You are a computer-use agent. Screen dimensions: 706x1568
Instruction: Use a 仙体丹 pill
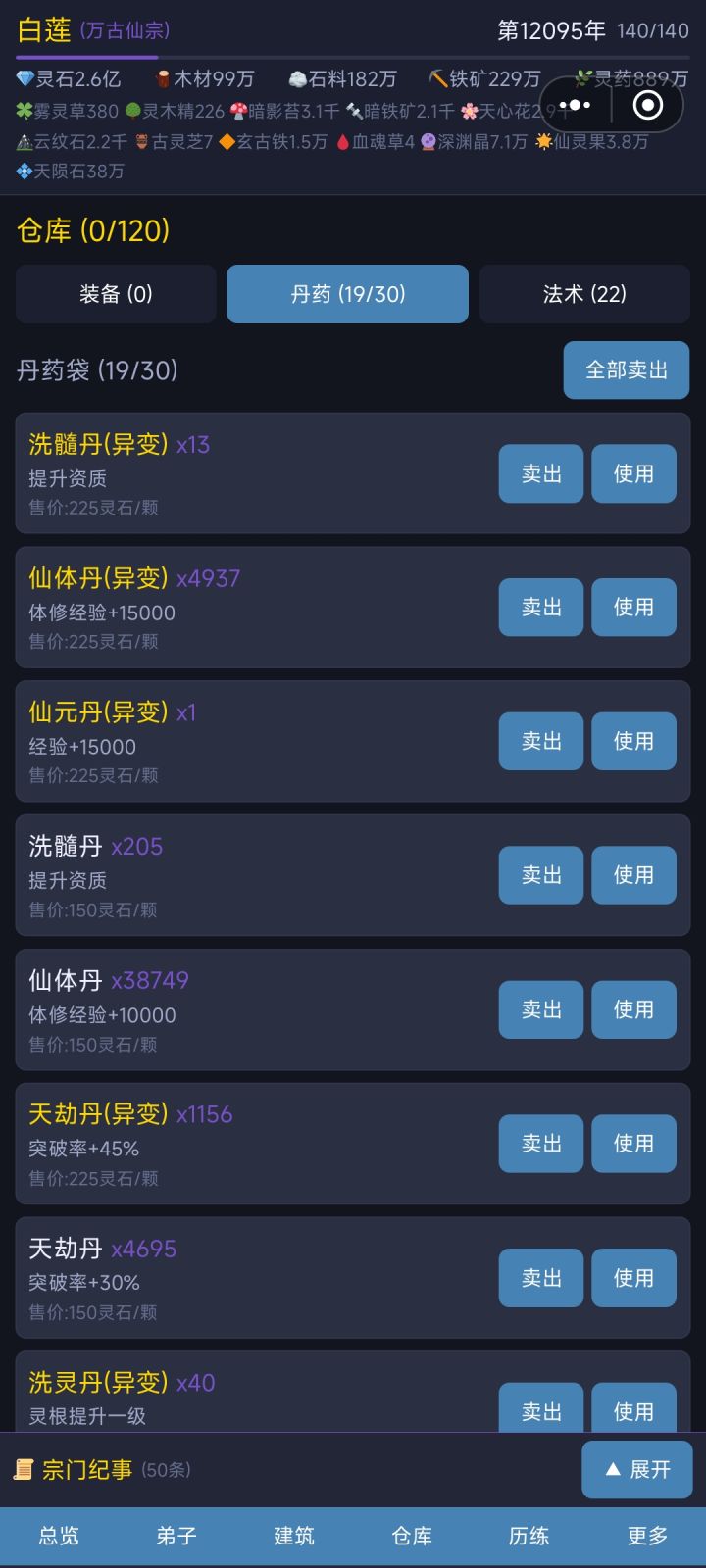tap(633, 1009)
